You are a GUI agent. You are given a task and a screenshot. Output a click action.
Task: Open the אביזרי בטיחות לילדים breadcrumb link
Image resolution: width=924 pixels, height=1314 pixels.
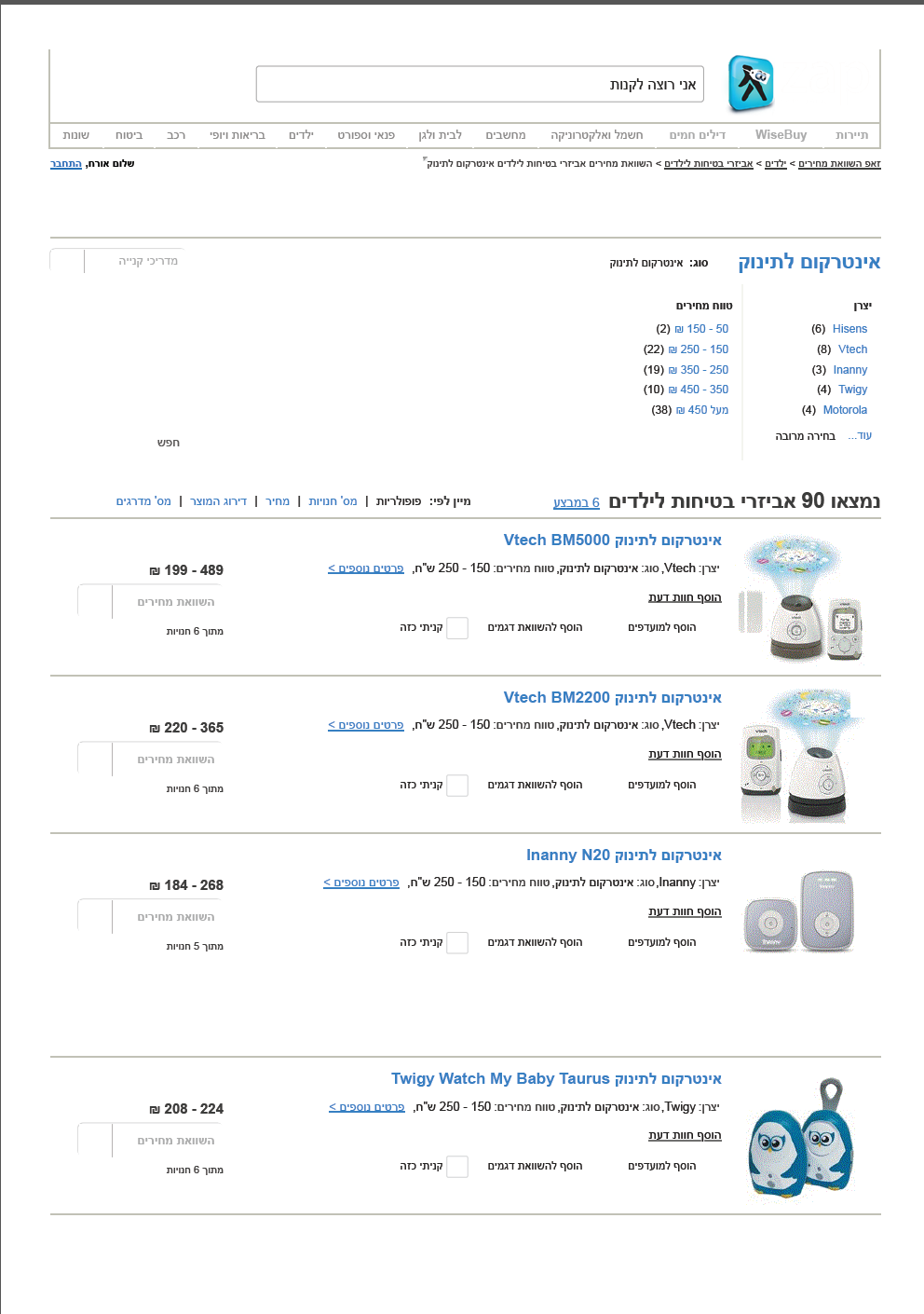[x=708, y=164]
